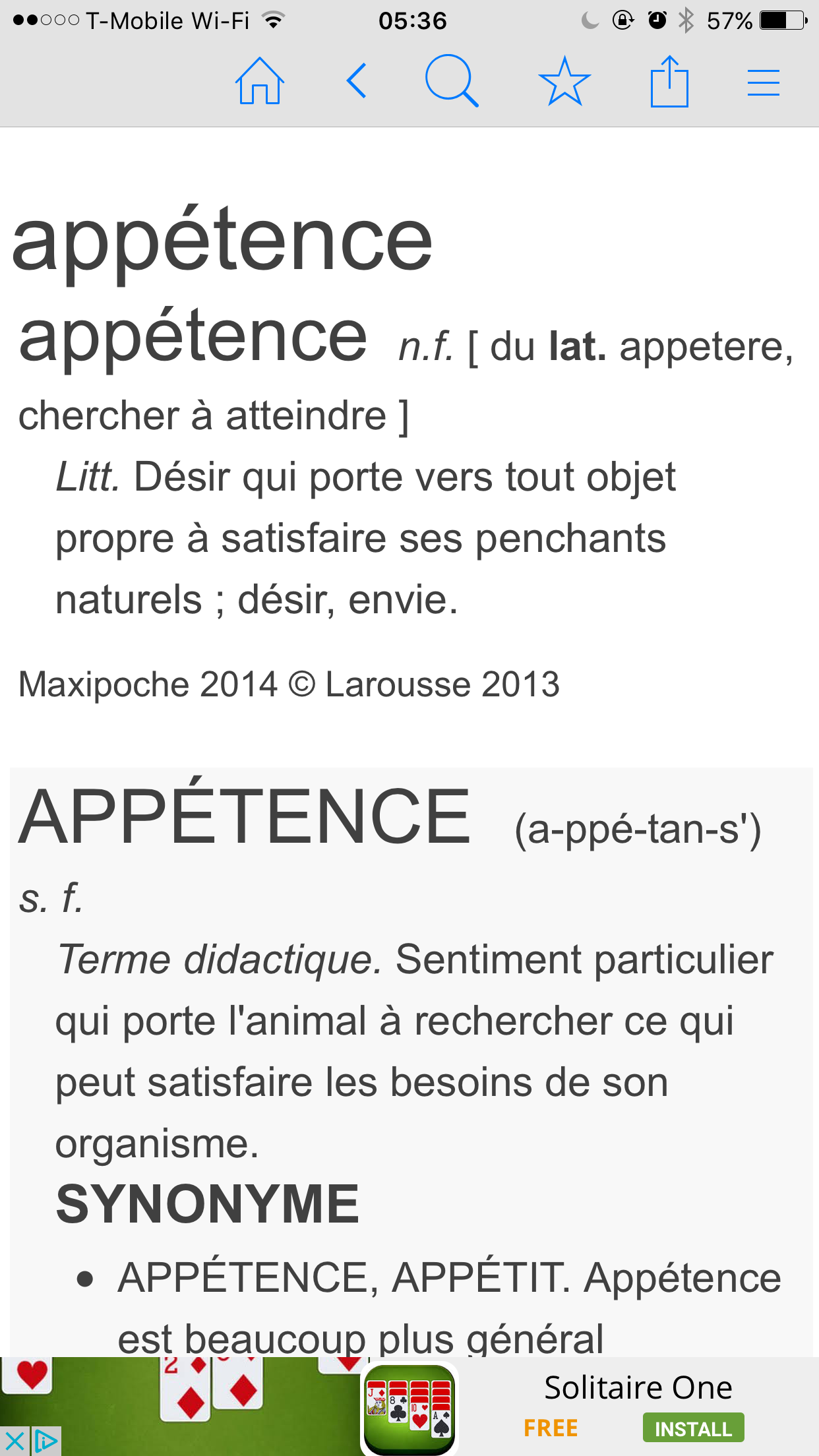The height and width of the screenshot is (1456, 819).
Task: Close the ad banner
Action: [x=15, y=1441]
